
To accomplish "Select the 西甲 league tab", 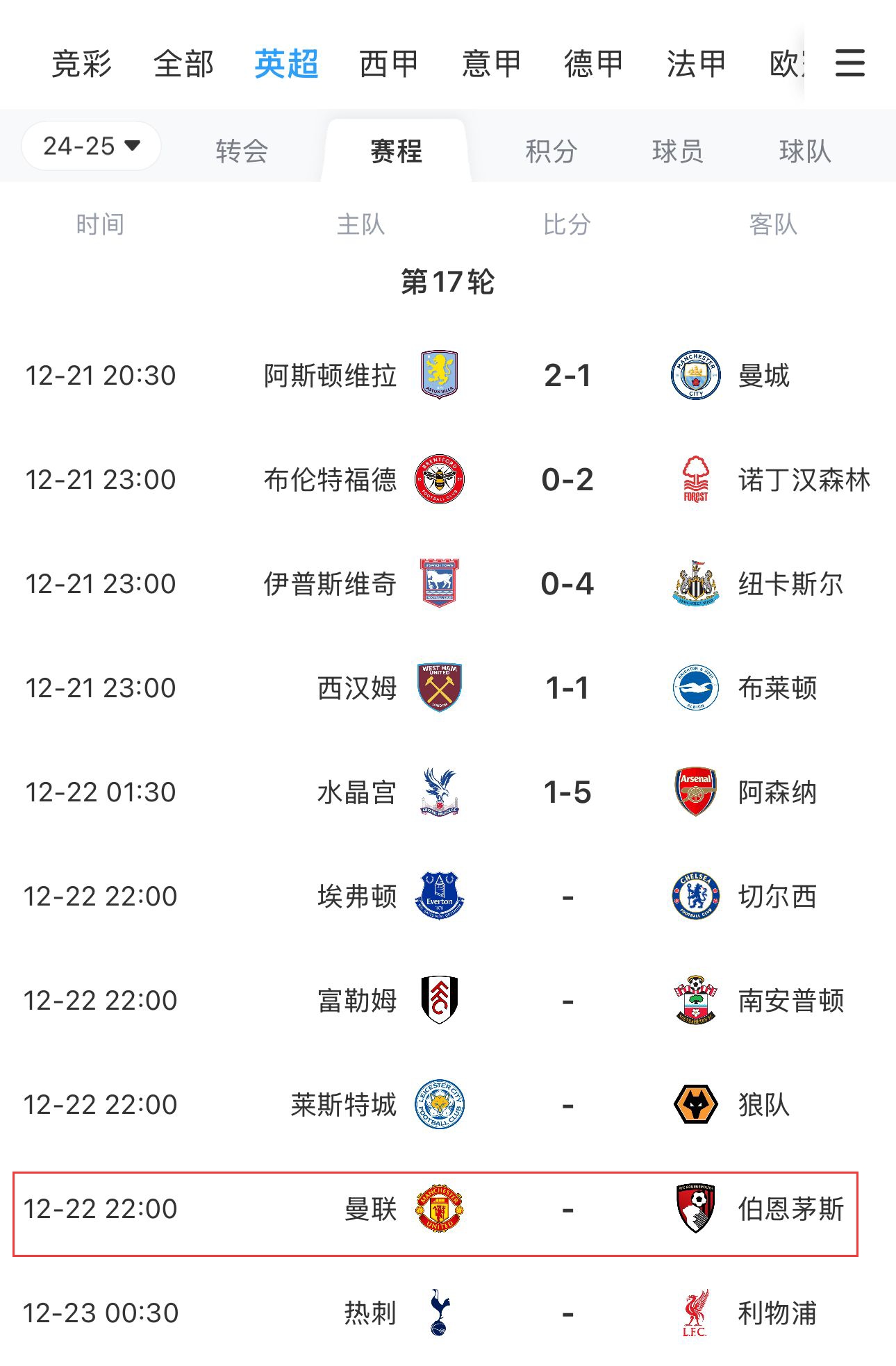I will 388,64.
